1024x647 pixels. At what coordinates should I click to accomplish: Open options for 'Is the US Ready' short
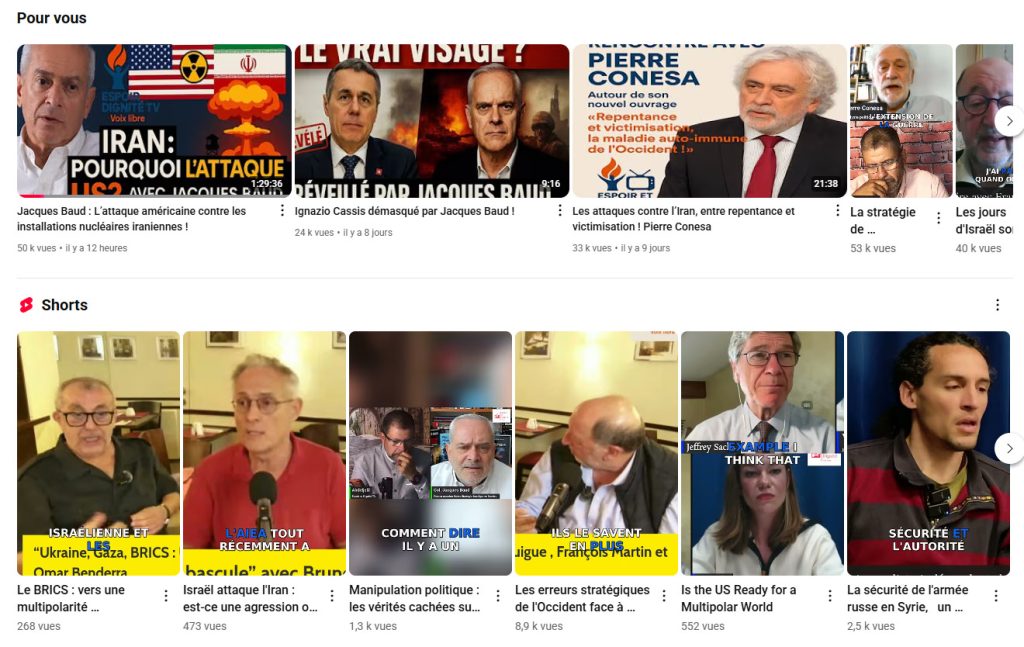click(830, 596)
